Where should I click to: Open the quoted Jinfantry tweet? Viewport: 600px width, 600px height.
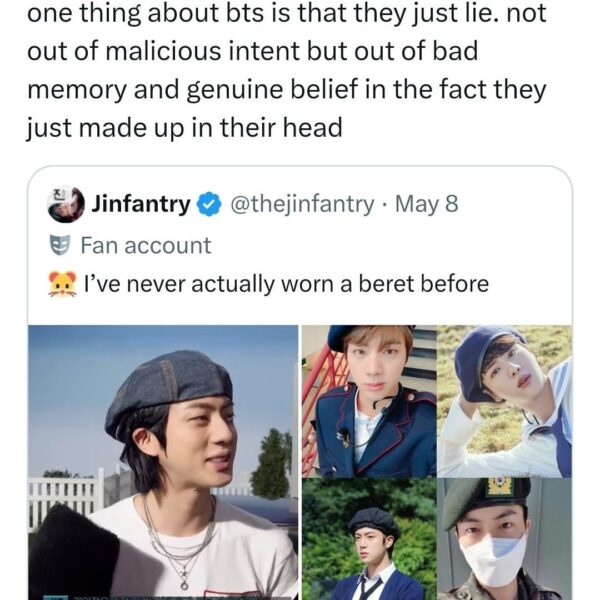[300, 285]
